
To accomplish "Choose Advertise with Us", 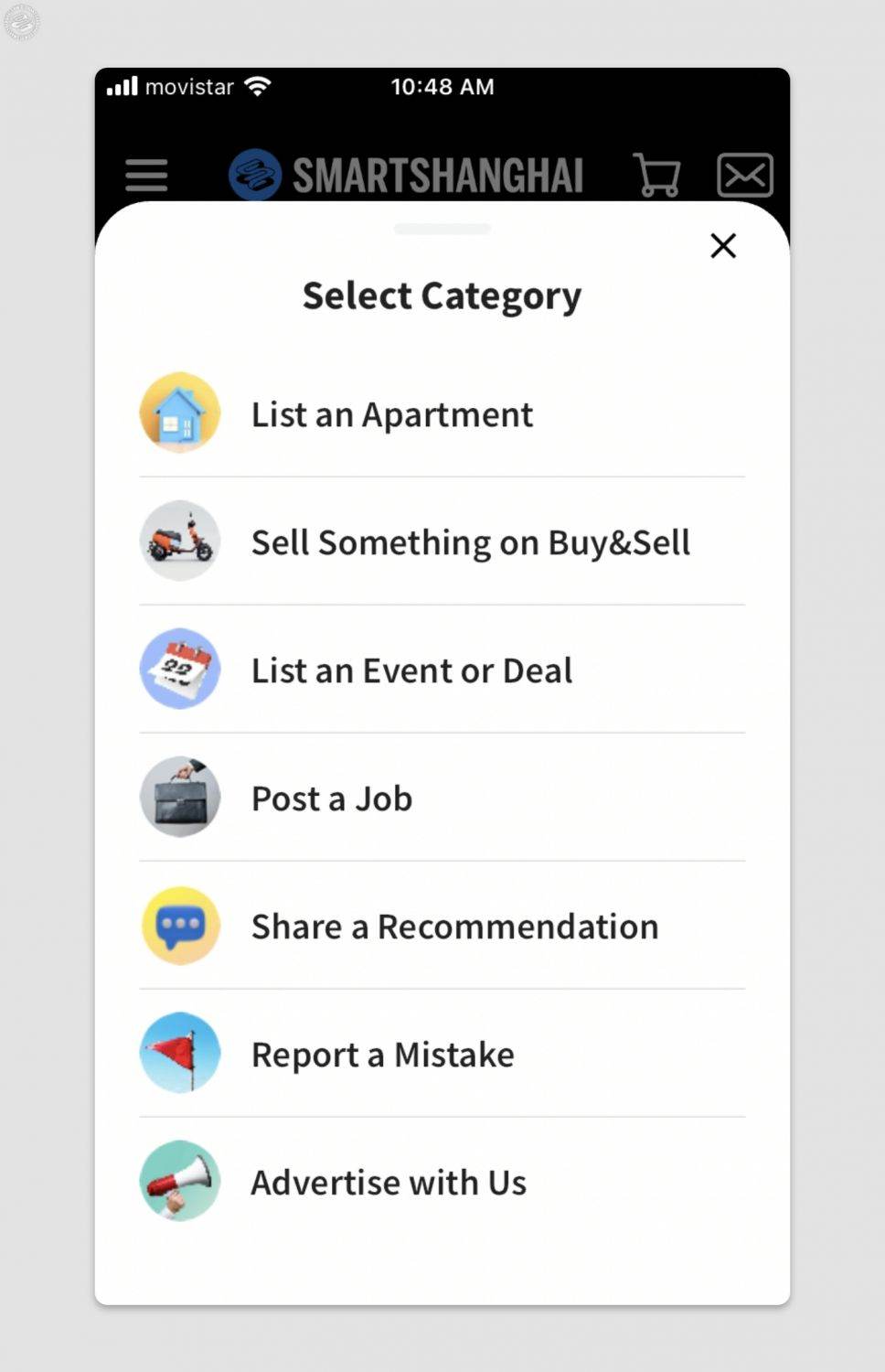I will 388,1182.
